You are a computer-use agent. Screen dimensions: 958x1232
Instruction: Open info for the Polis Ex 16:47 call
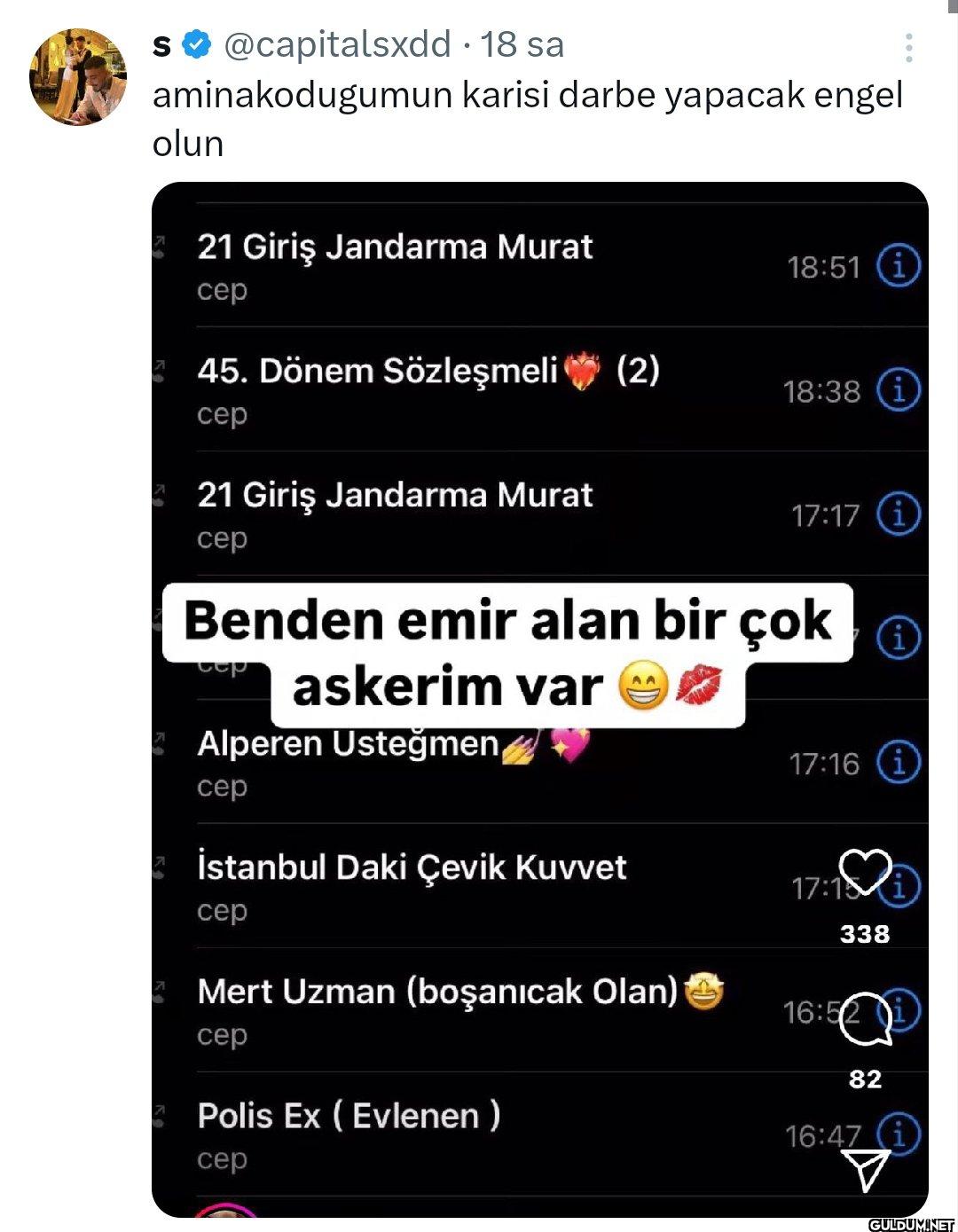coord(899,1133)
